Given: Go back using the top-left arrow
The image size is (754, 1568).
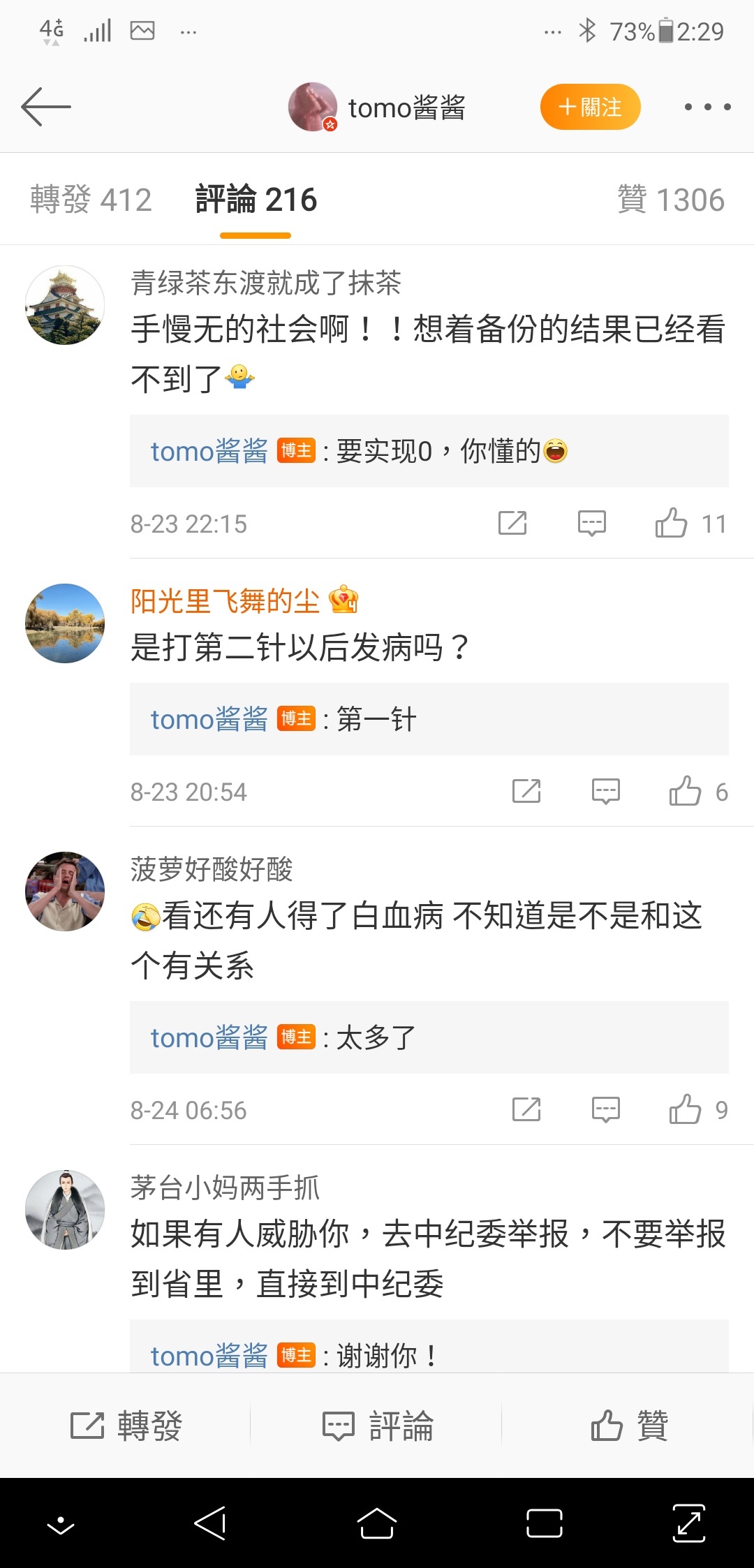Looking at the screenshot, I should coord(46,107).
